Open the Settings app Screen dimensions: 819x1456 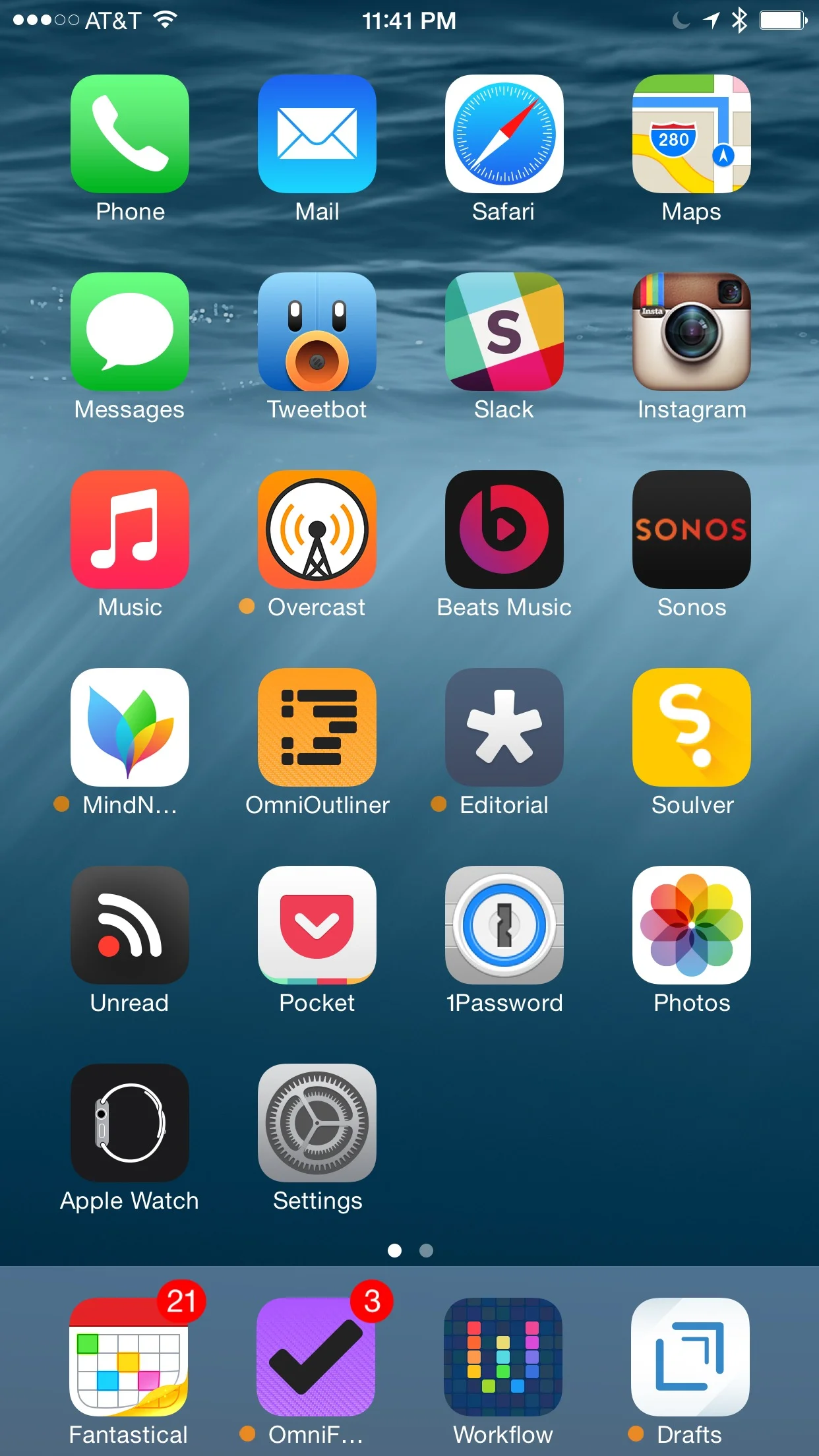click(317, 1123)
